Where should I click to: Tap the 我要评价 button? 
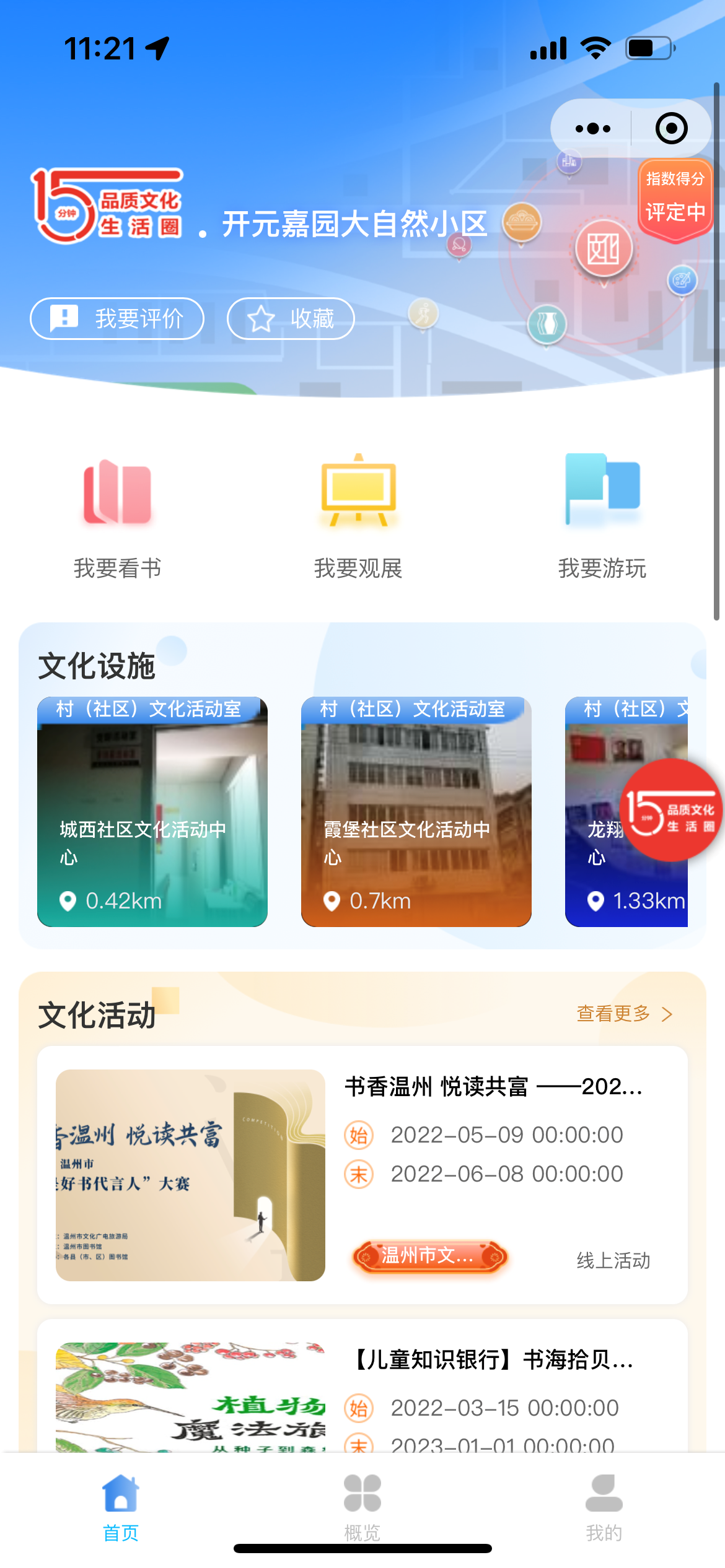pos(117,319)
